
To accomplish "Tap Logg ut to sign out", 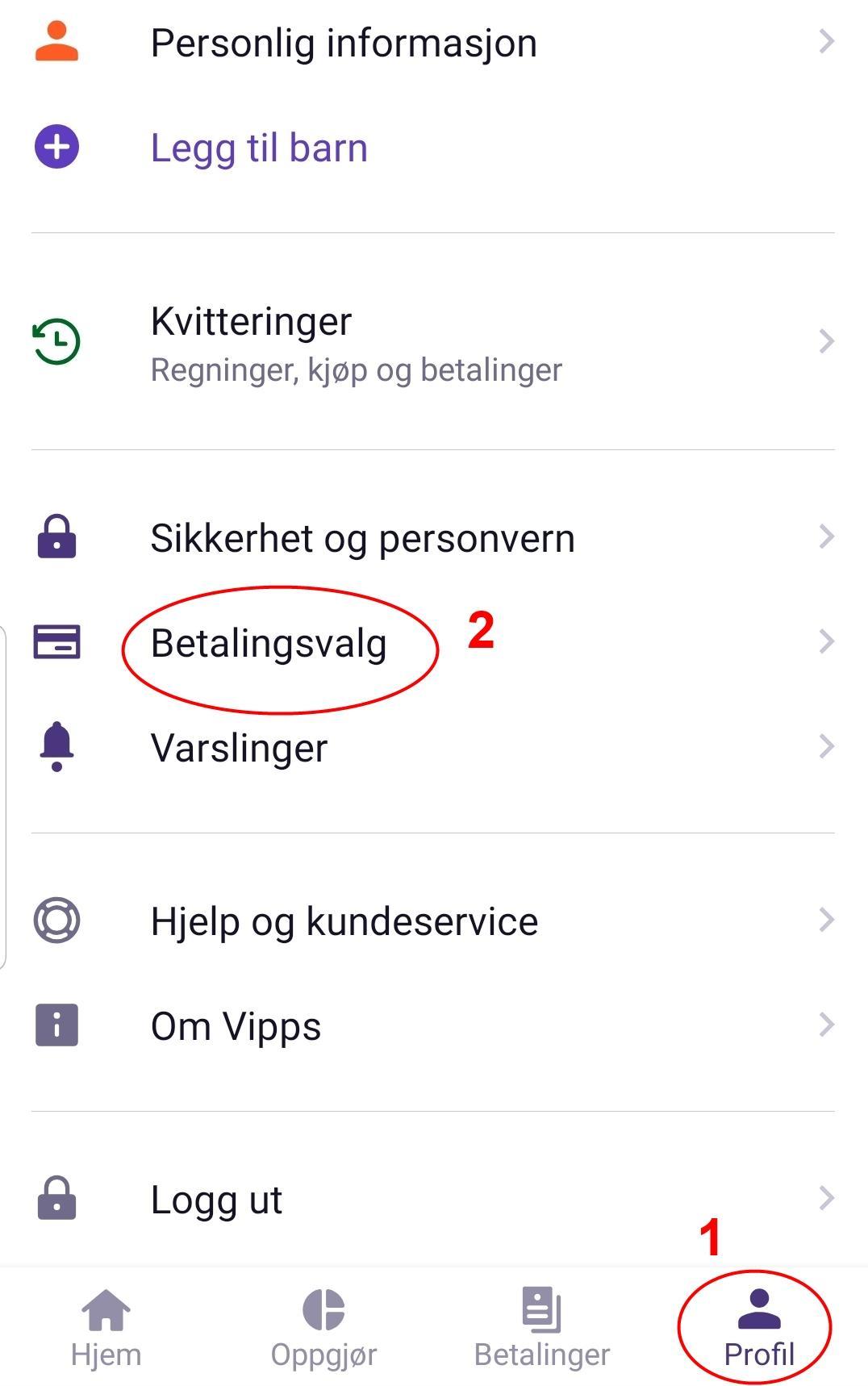I will tap(216, 1200).
